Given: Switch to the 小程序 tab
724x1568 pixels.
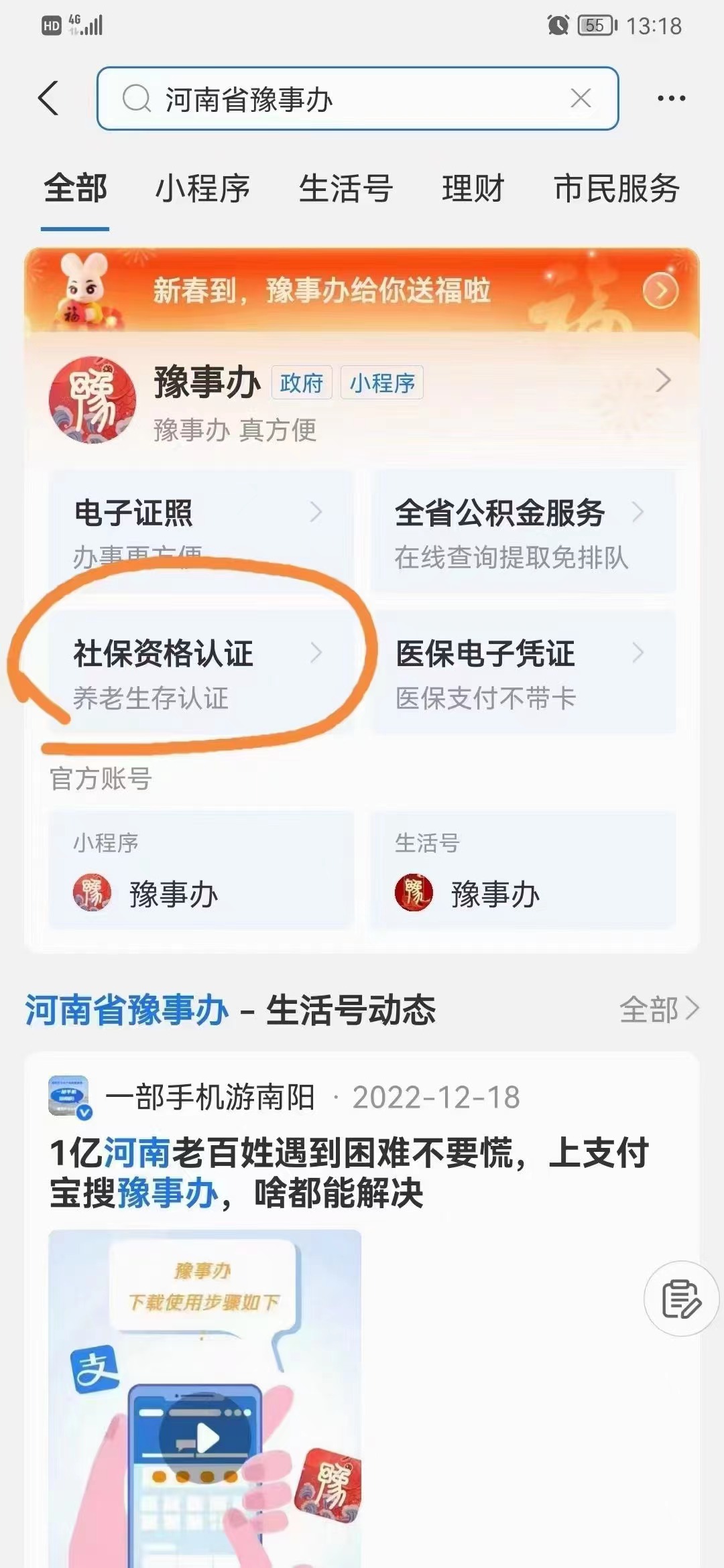Looking at the screenshot, I should [202, 188].
